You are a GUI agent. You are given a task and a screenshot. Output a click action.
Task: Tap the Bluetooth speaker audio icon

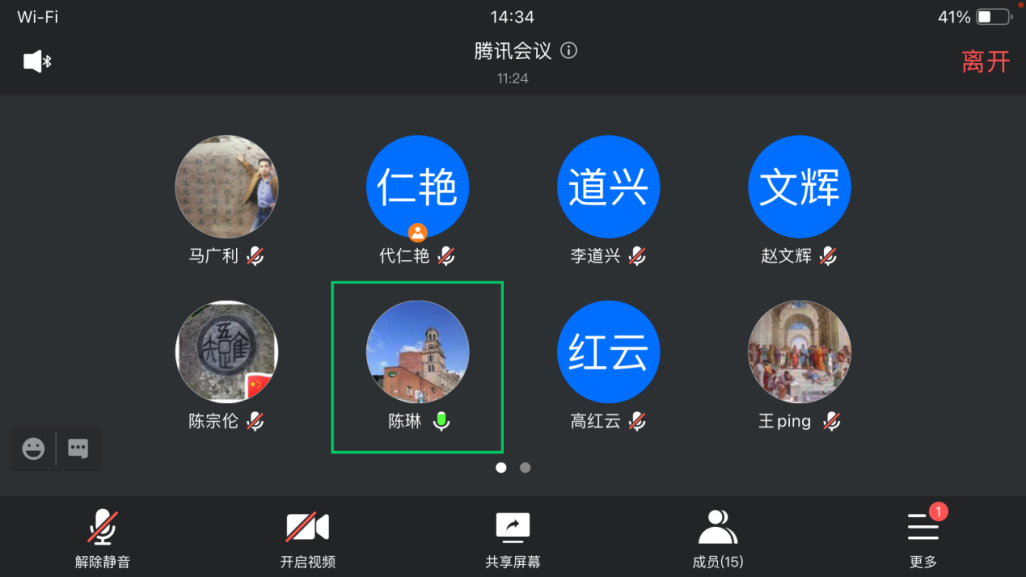coord(37,62)
